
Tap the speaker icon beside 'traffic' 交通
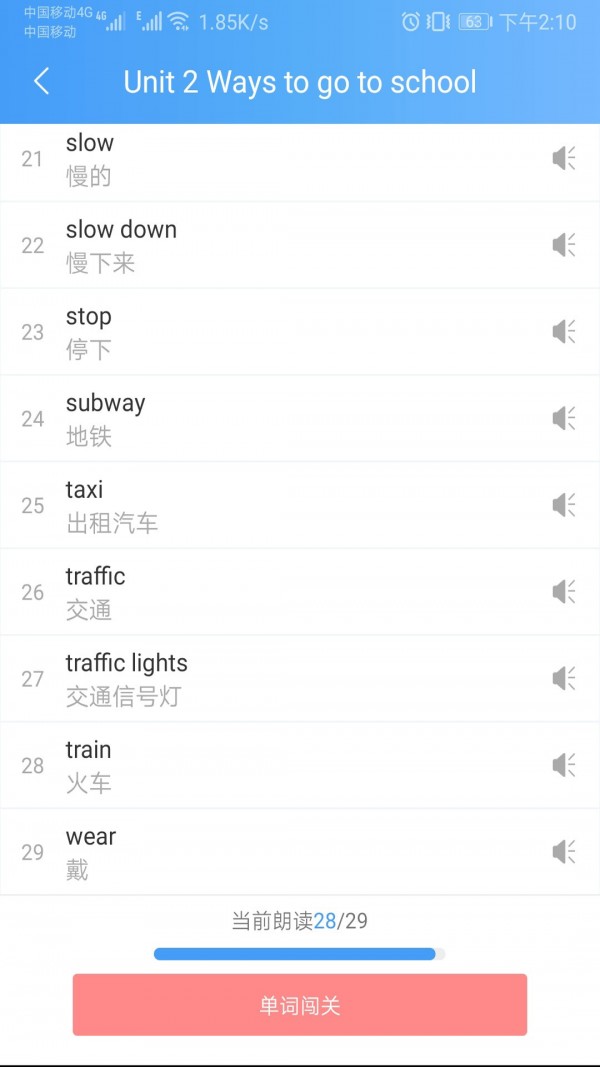pos(564,592)
